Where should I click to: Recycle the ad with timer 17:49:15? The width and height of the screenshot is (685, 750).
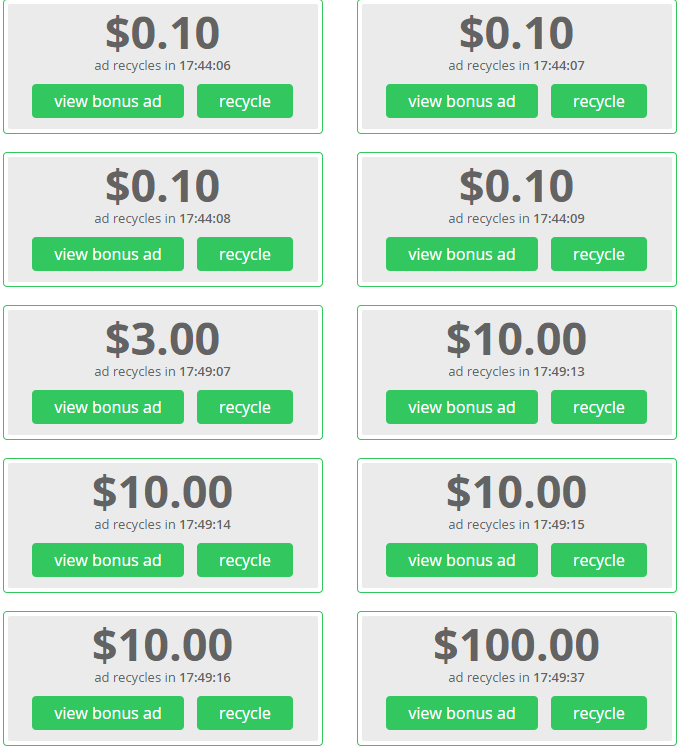pos(599,560)
